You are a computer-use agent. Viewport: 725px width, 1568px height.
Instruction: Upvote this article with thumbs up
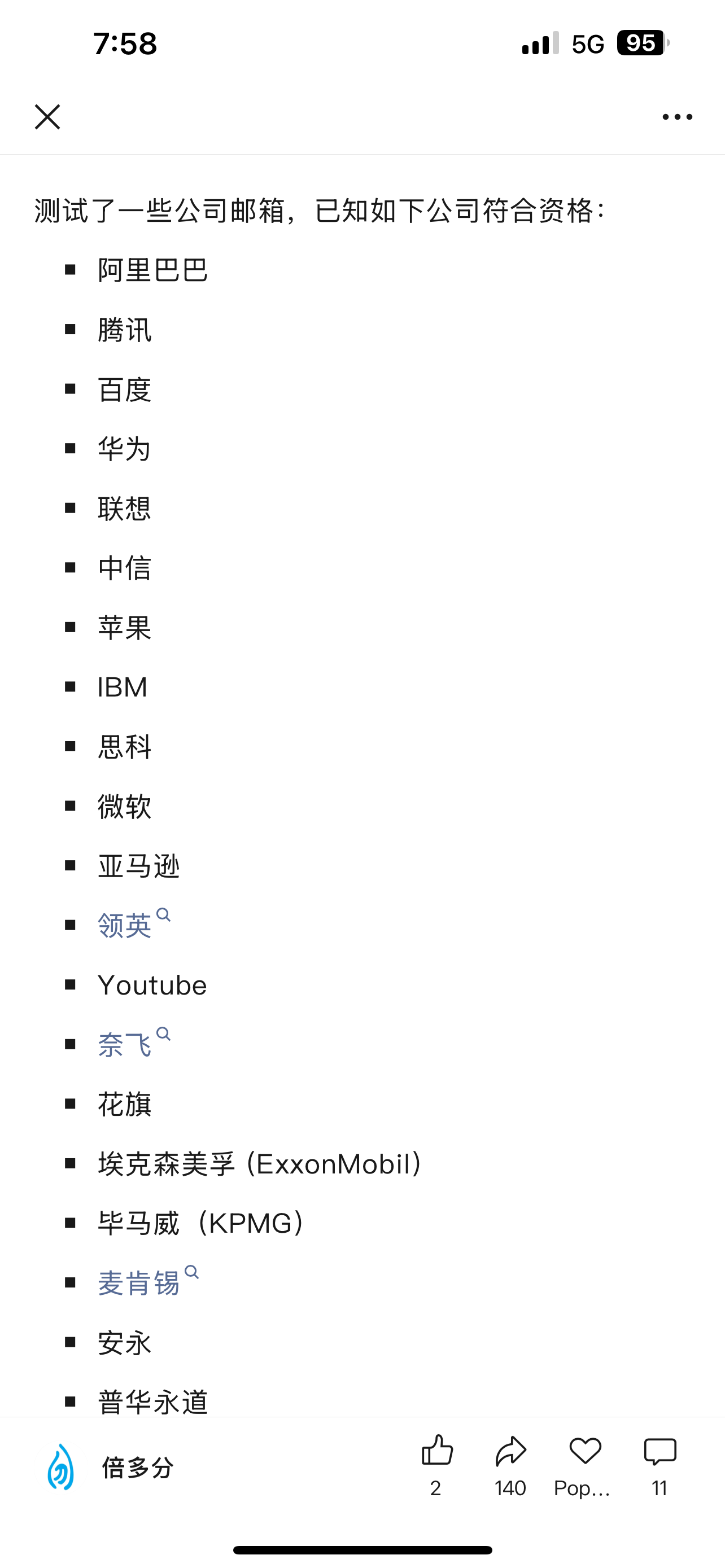(437, 1451)
